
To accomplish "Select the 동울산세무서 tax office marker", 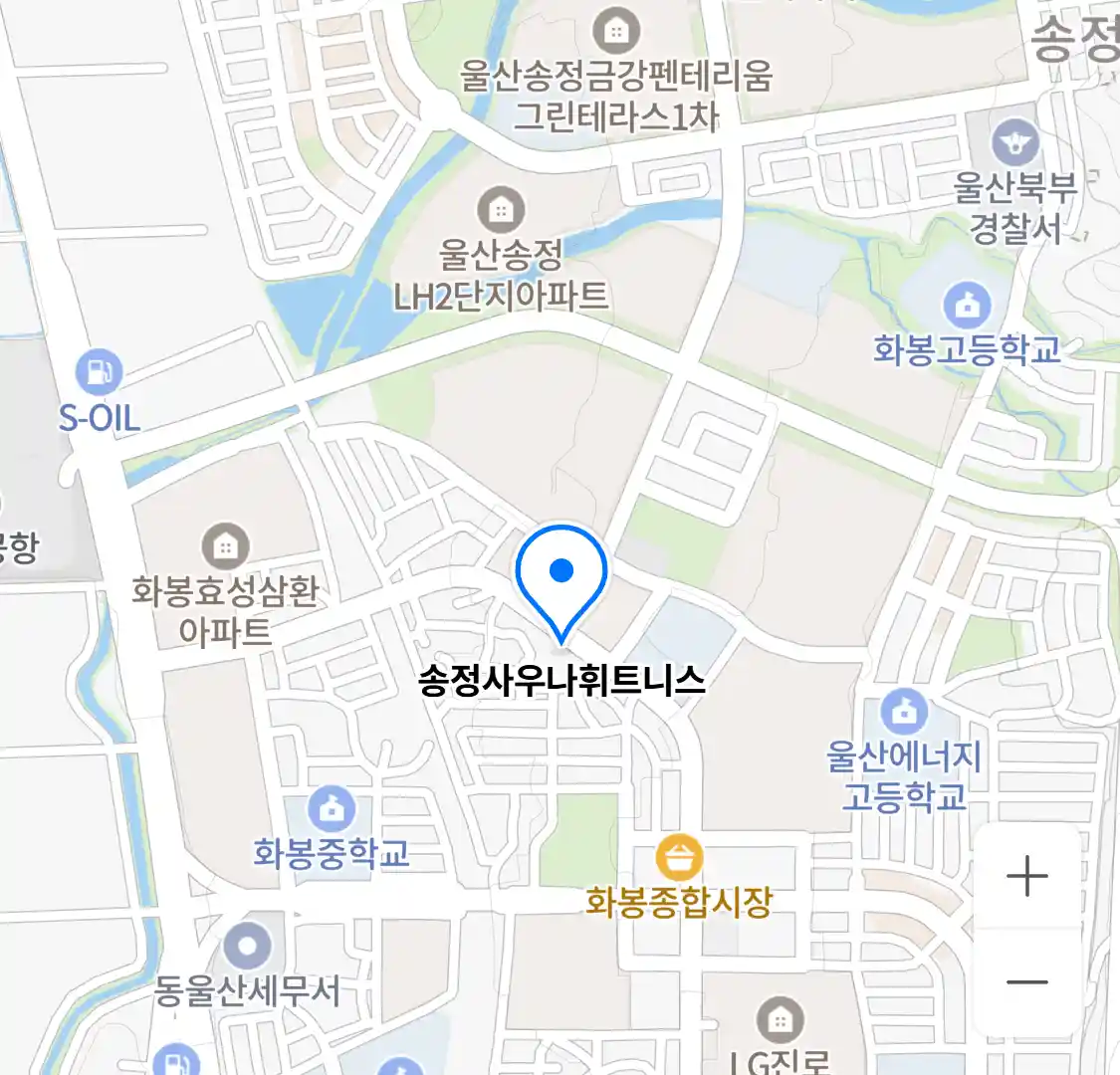I will click(x=247, y=947).
